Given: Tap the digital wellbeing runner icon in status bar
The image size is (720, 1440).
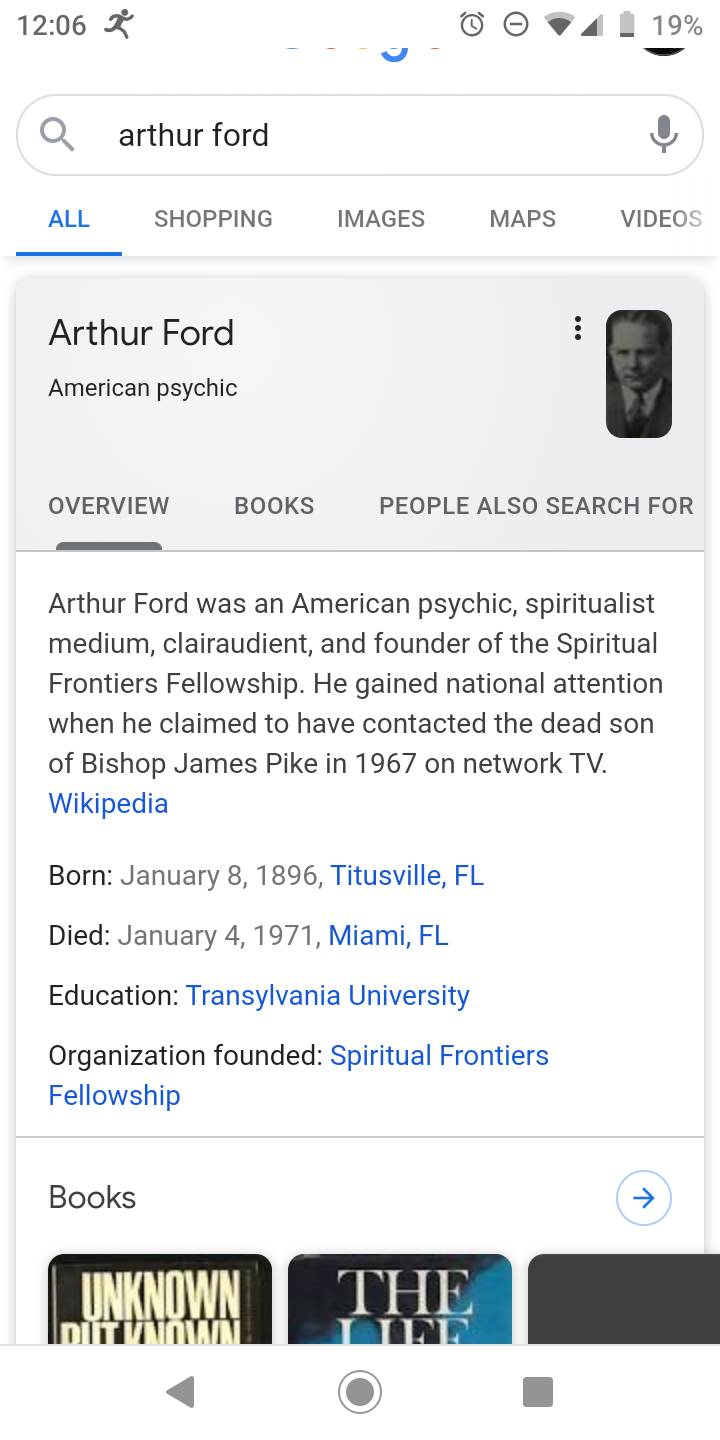Looking at the screenshot, I should coord(113,23).
